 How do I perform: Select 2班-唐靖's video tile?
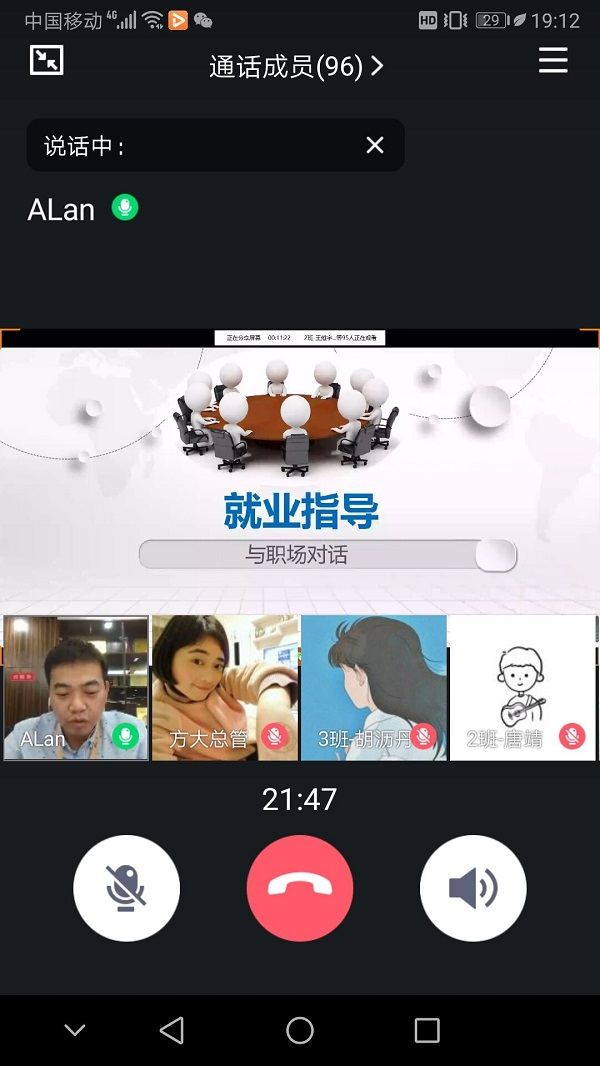(522, 688)
